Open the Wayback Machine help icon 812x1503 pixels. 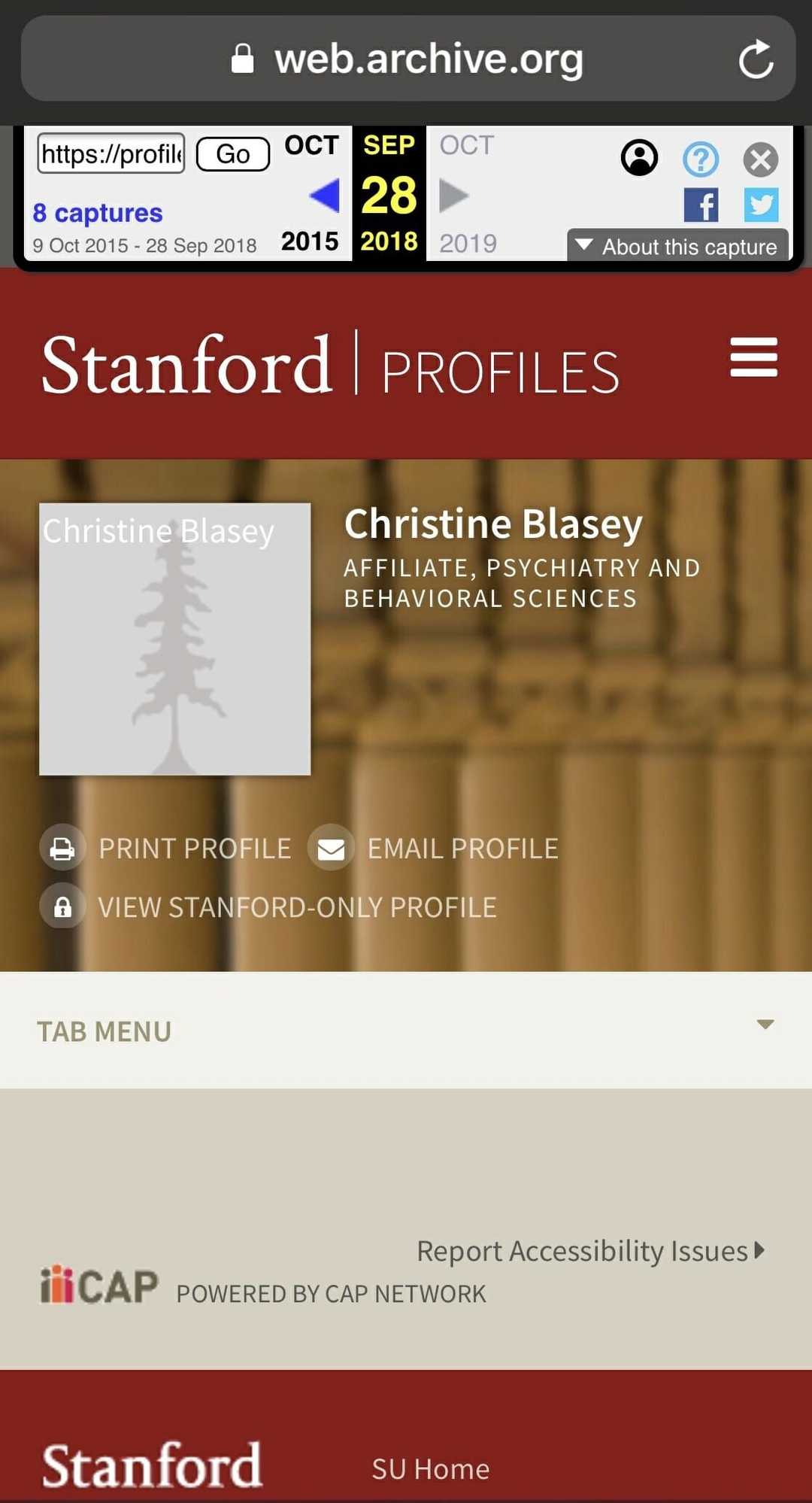click(700, 159)
